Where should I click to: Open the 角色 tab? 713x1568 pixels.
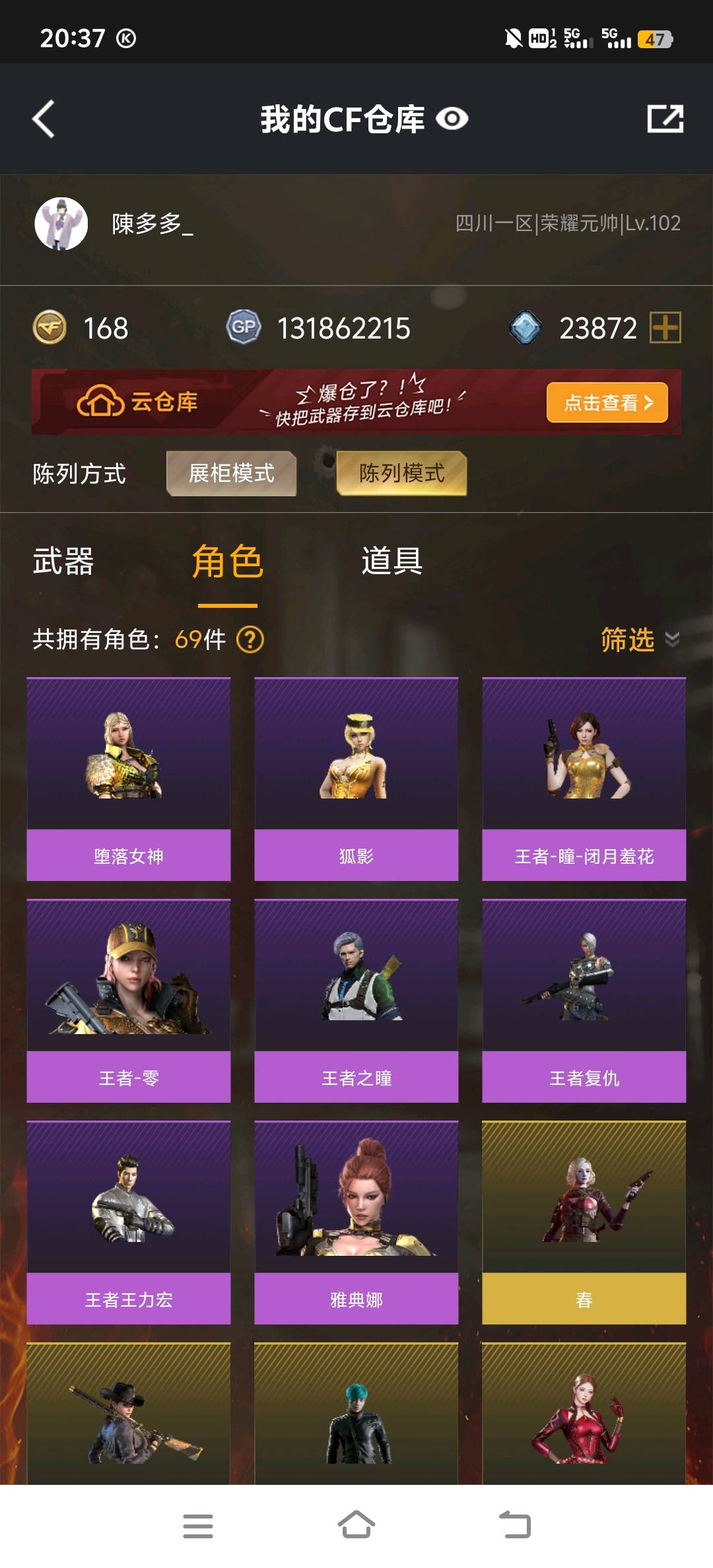click(228, 562)
